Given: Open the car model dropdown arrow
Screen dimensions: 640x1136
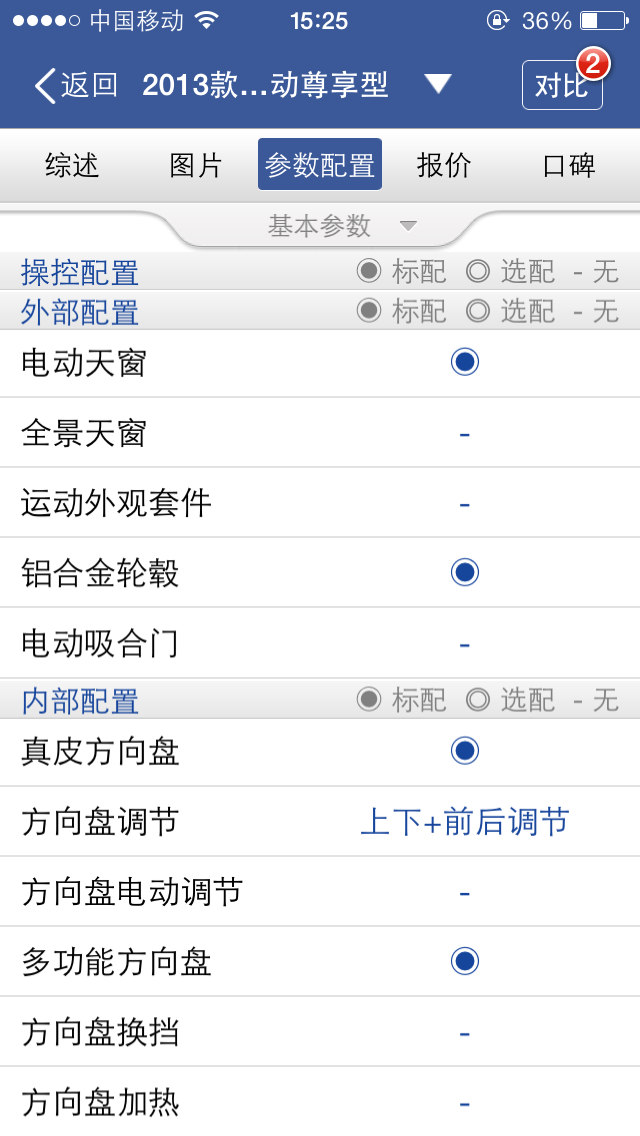Looking at the screenshot, I should click(x=438, y=85).
